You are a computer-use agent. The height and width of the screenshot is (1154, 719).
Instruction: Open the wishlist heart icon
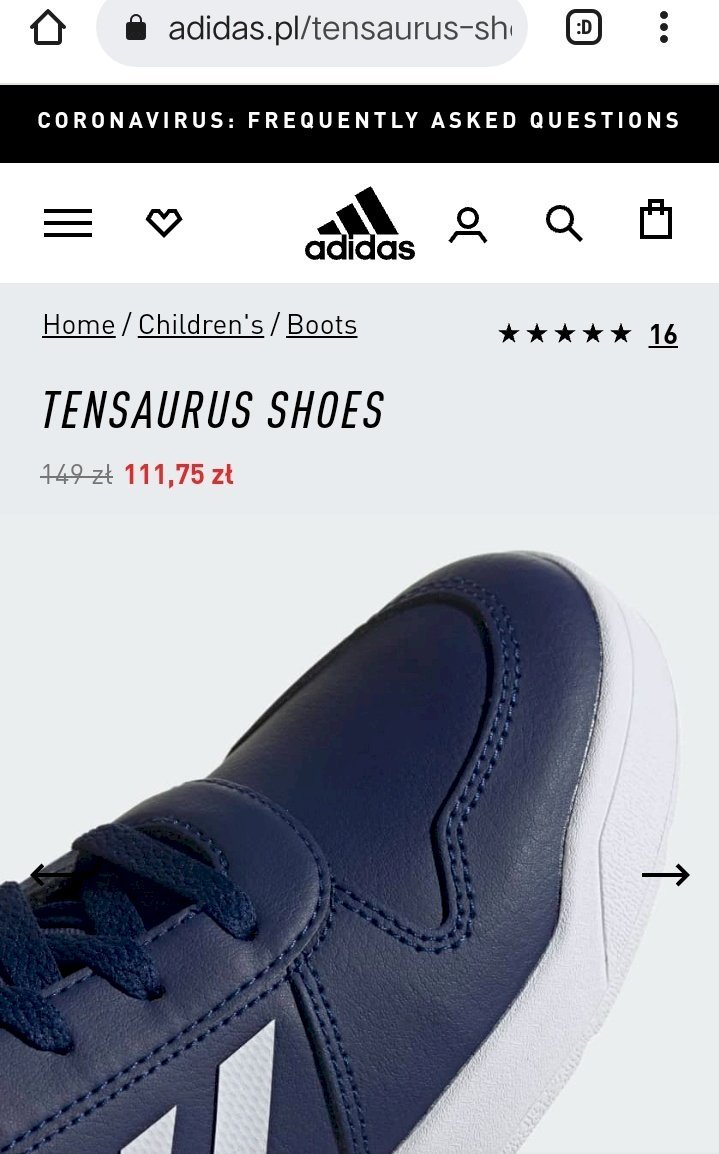point(163,222)
